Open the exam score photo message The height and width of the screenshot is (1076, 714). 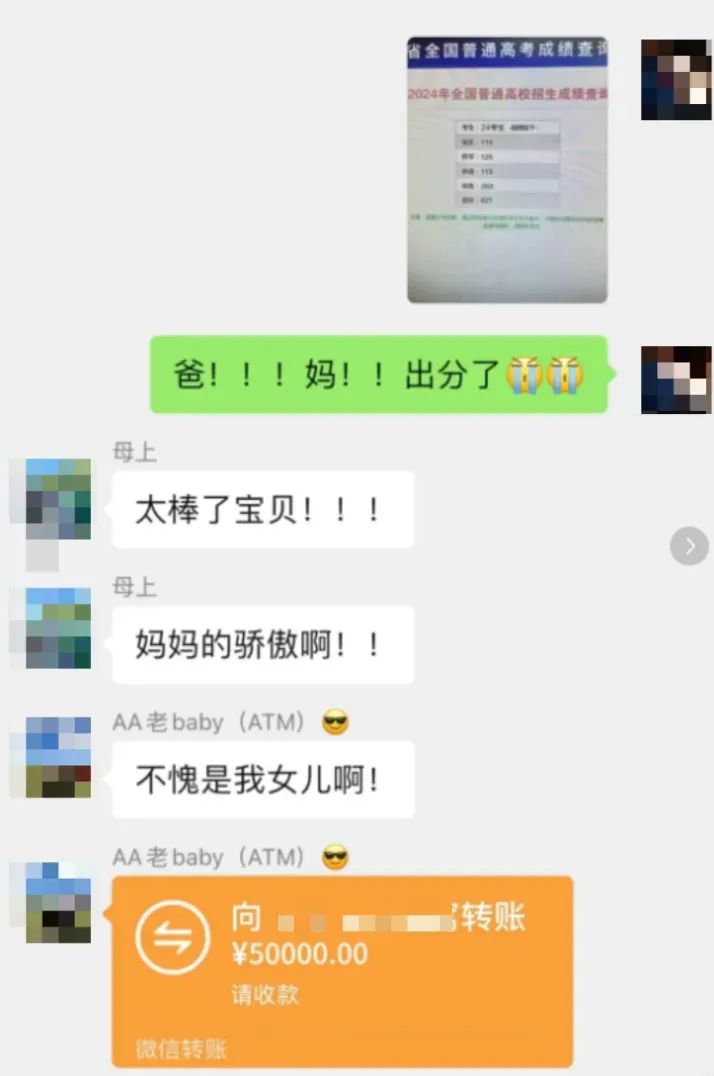[507, 170]
